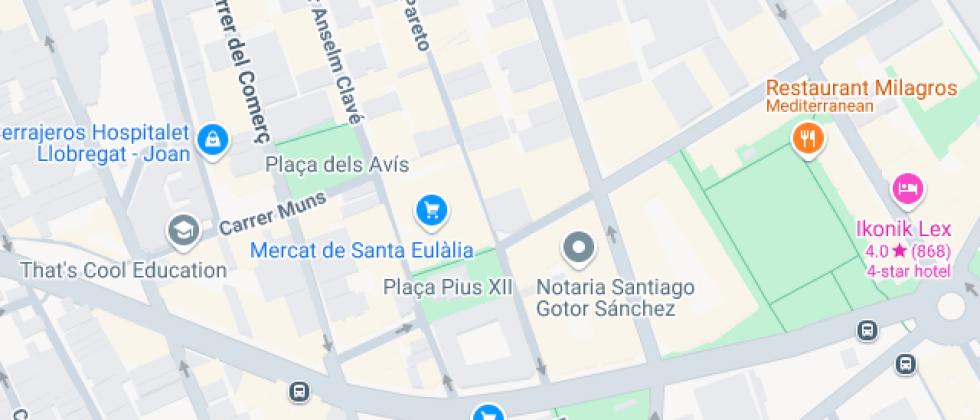Select the Restaurant Milagros map marker

pos(808,138)
